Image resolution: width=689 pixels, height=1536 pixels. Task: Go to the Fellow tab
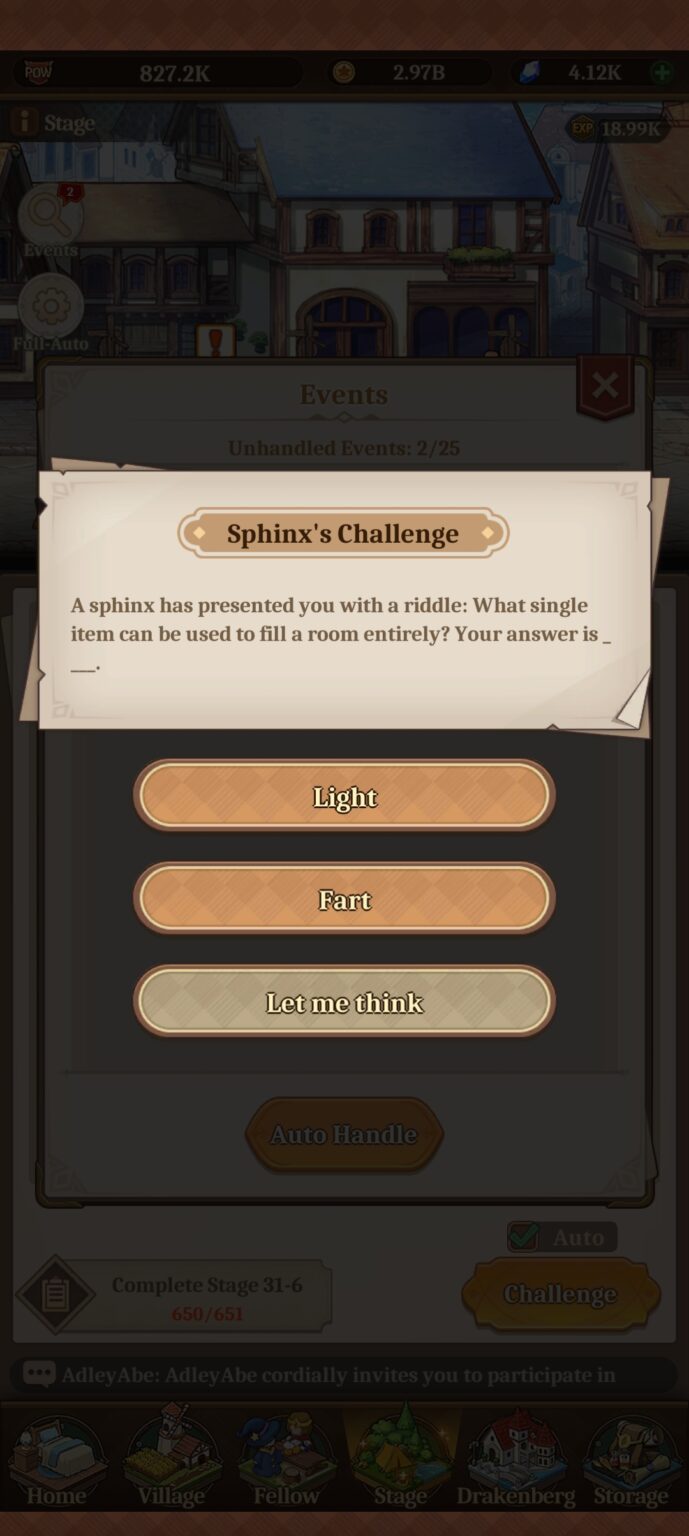(x=286, y=1461)
